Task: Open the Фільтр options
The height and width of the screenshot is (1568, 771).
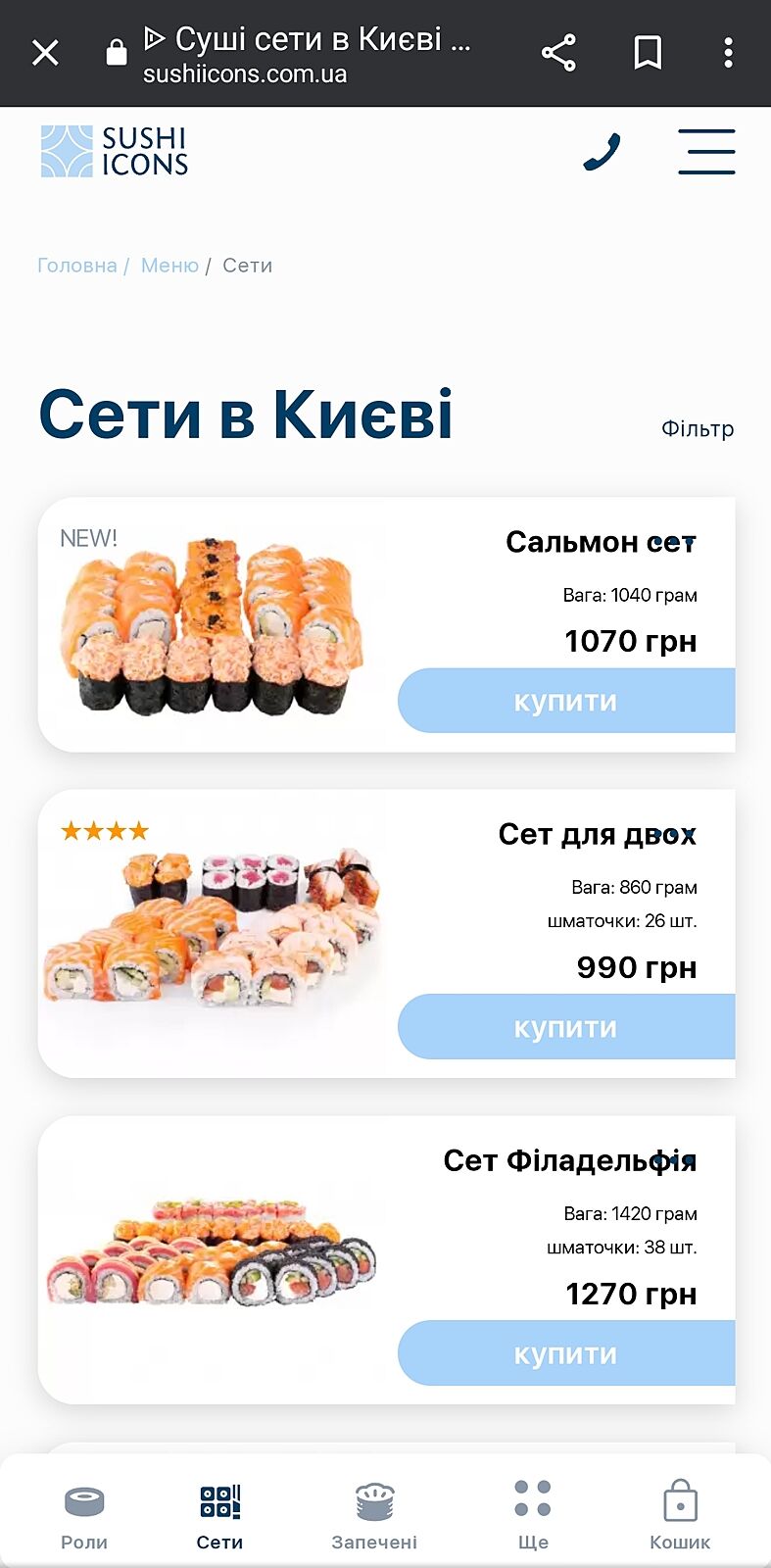Action: pos(697,429)
